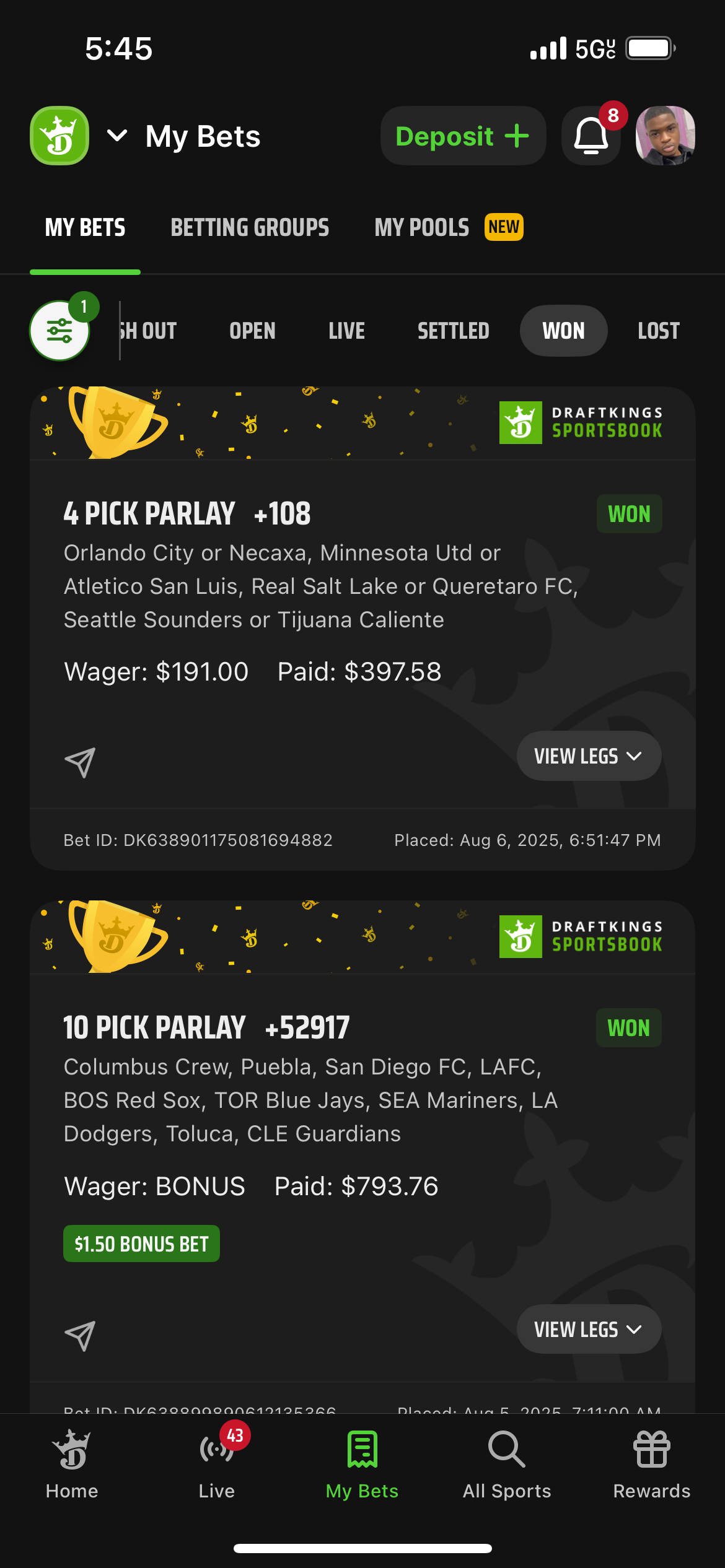Select the Cash Out filter

(149, 331)
